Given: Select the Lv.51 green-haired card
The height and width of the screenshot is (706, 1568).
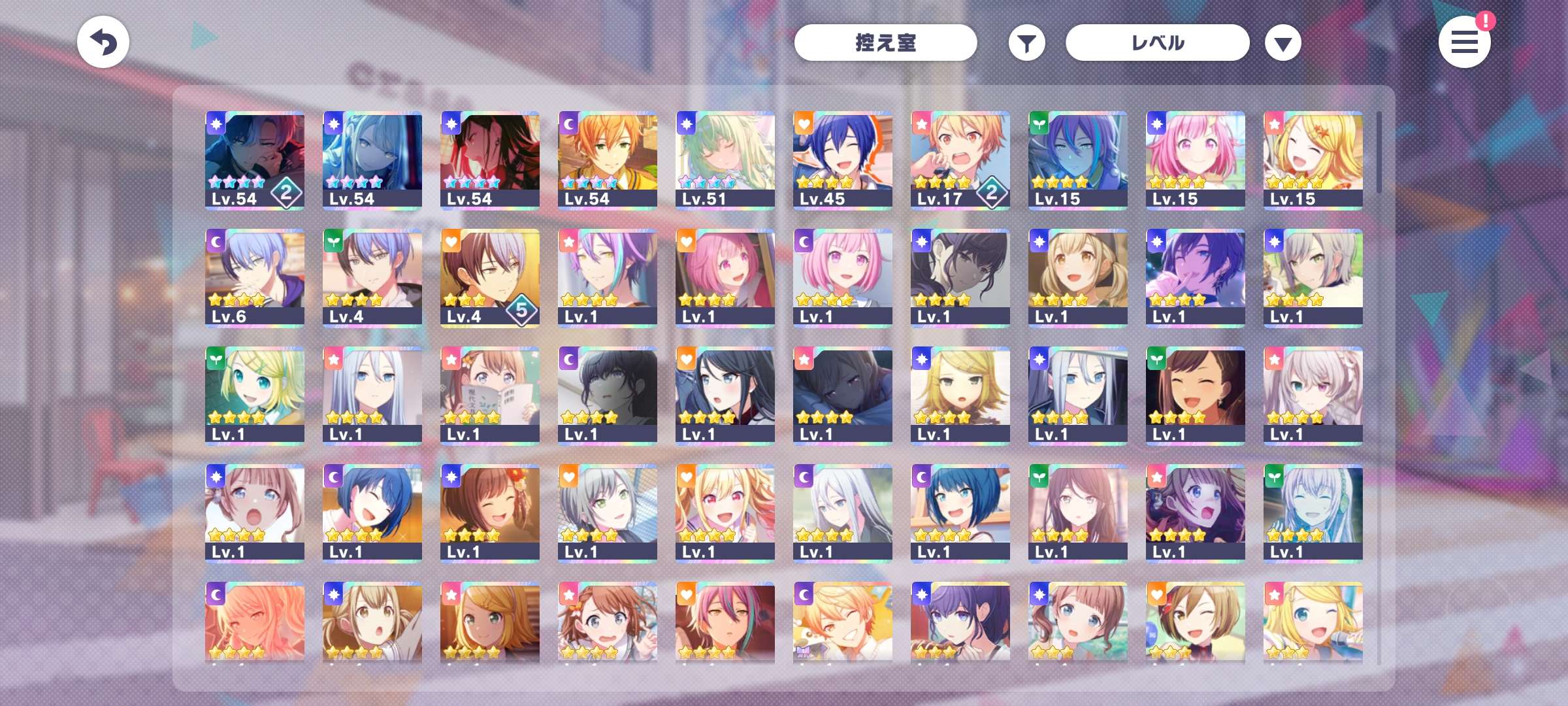Looking at the screenshot, I should tap(725, 160).
